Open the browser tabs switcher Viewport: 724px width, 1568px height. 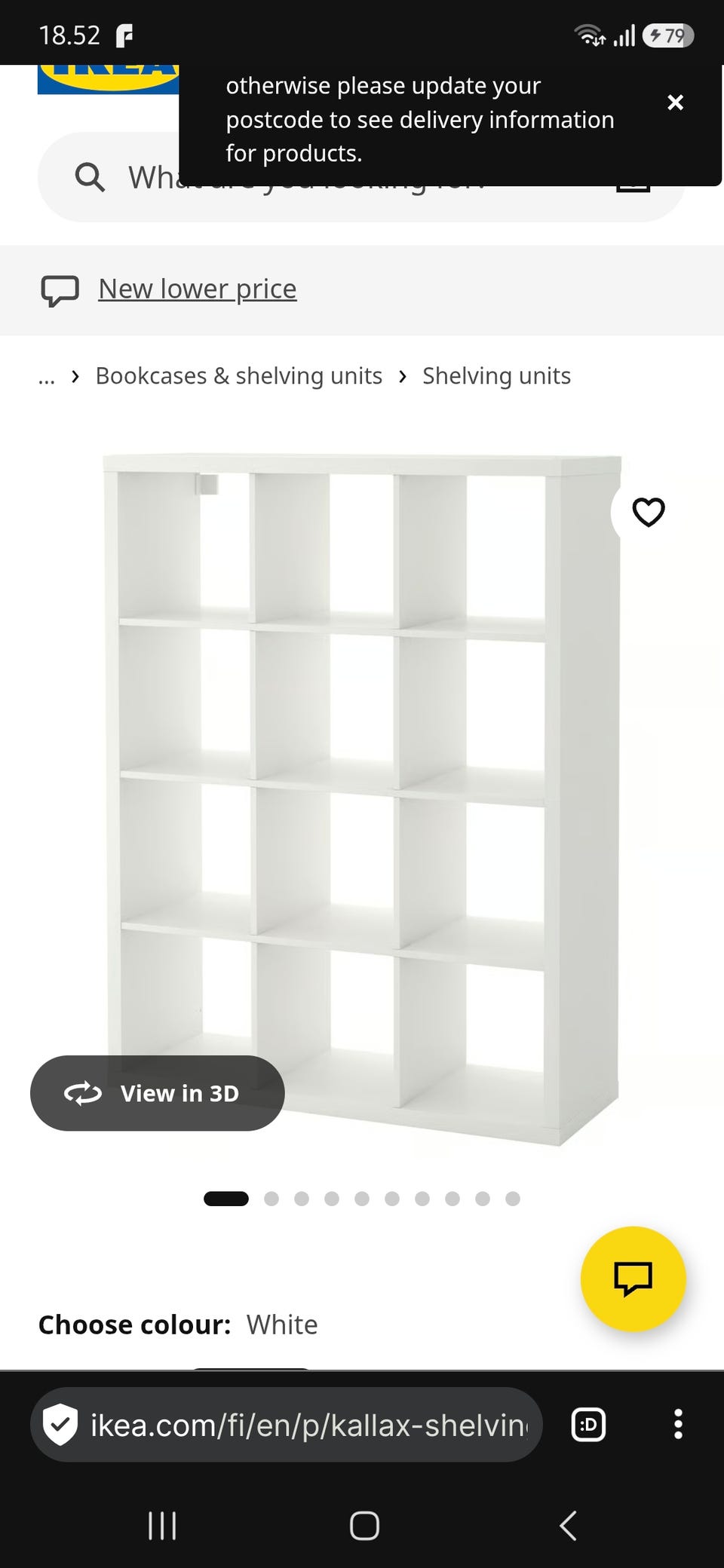588,1425
